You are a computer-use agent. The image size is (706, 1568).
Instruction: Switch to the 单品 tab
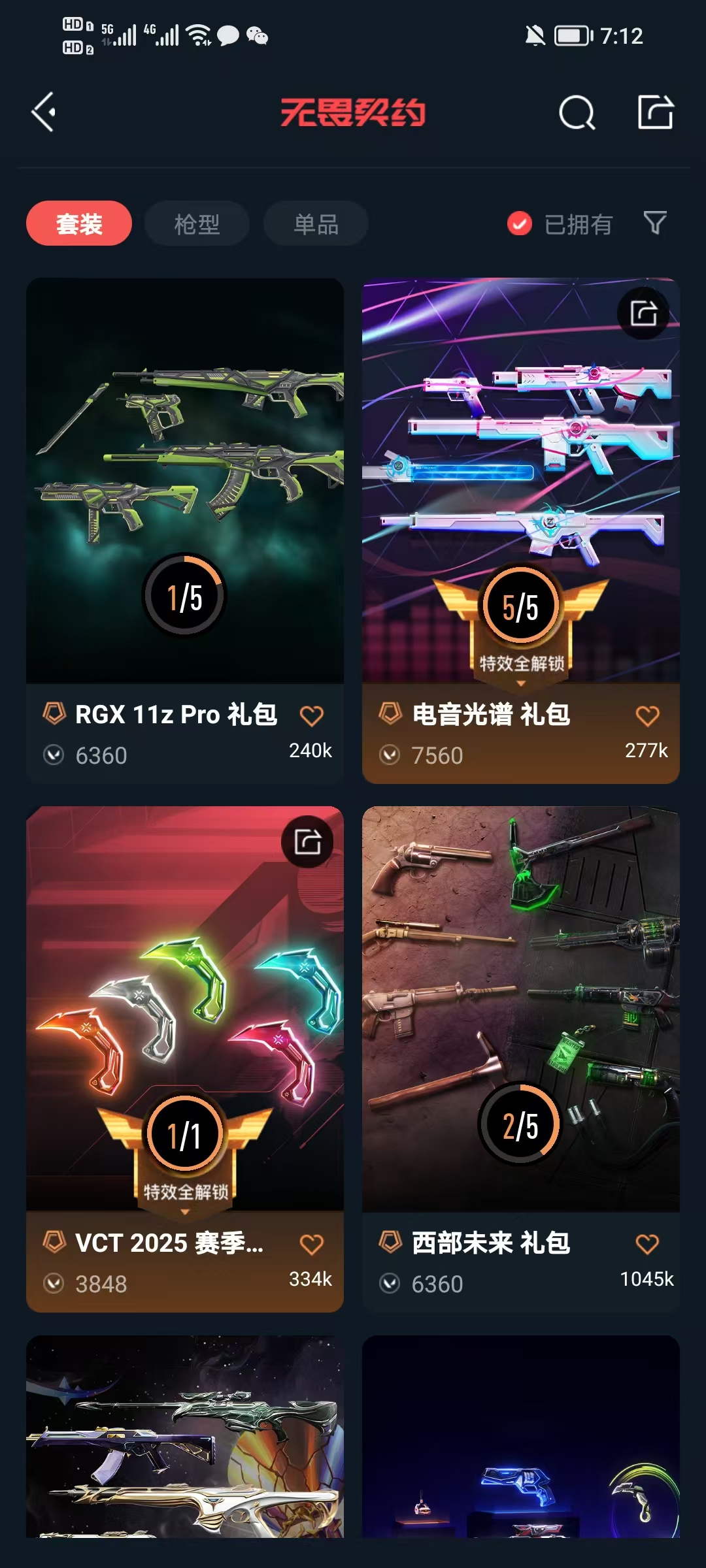[x=316, y=224]
